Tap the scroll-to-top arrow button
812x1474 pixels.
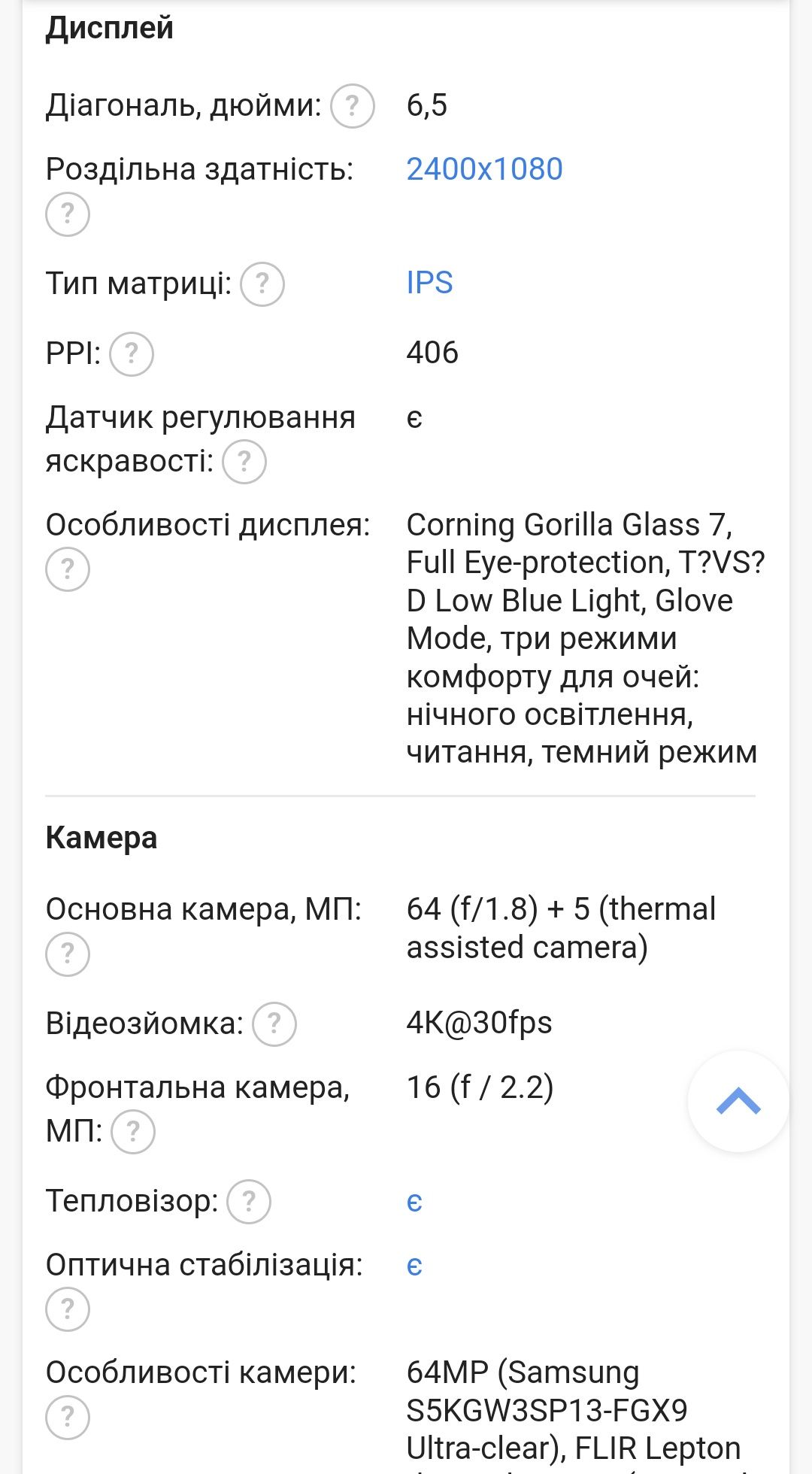(738, 1101)
